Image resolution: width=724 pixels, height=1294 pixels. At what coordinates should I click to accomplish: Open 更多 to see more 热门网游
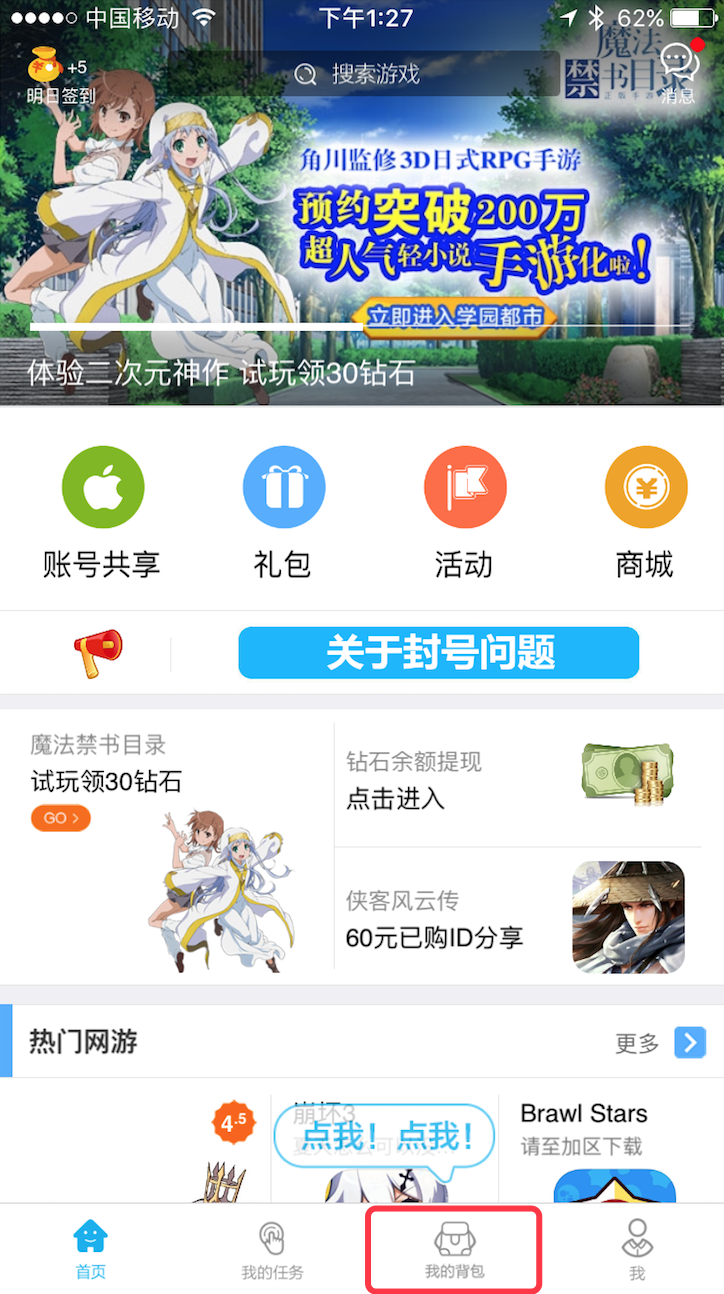click(x=650, y=1042)
